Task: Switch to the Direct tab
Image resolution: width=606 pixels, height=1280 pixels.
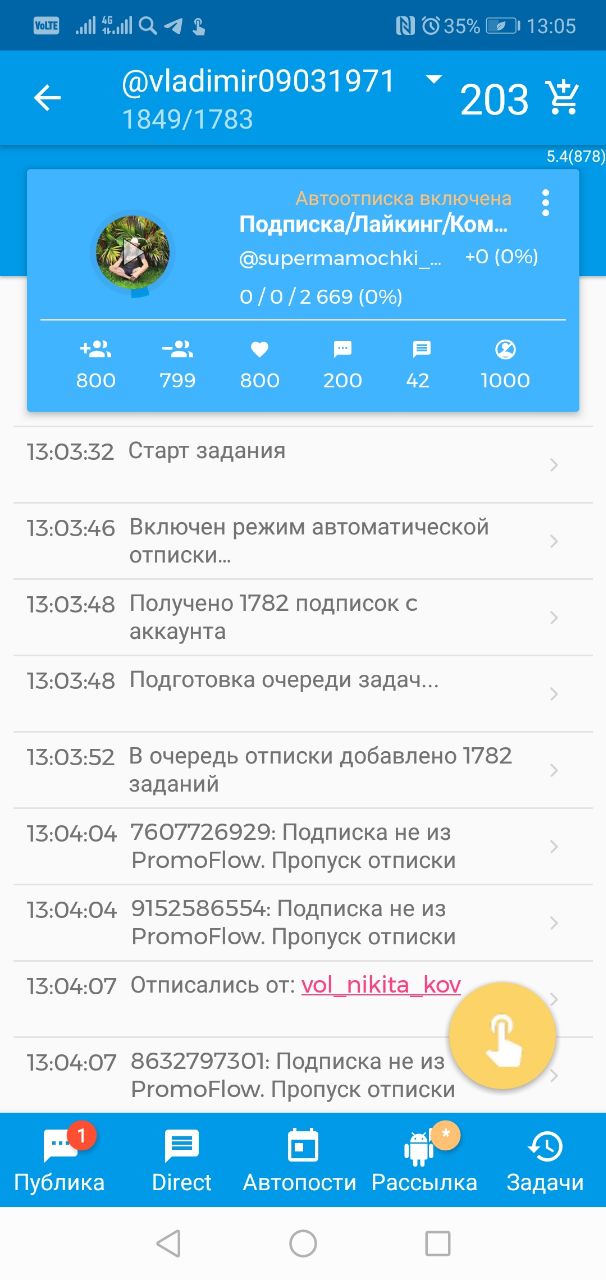Action: pyautogui.click(x=181, y=1158)
